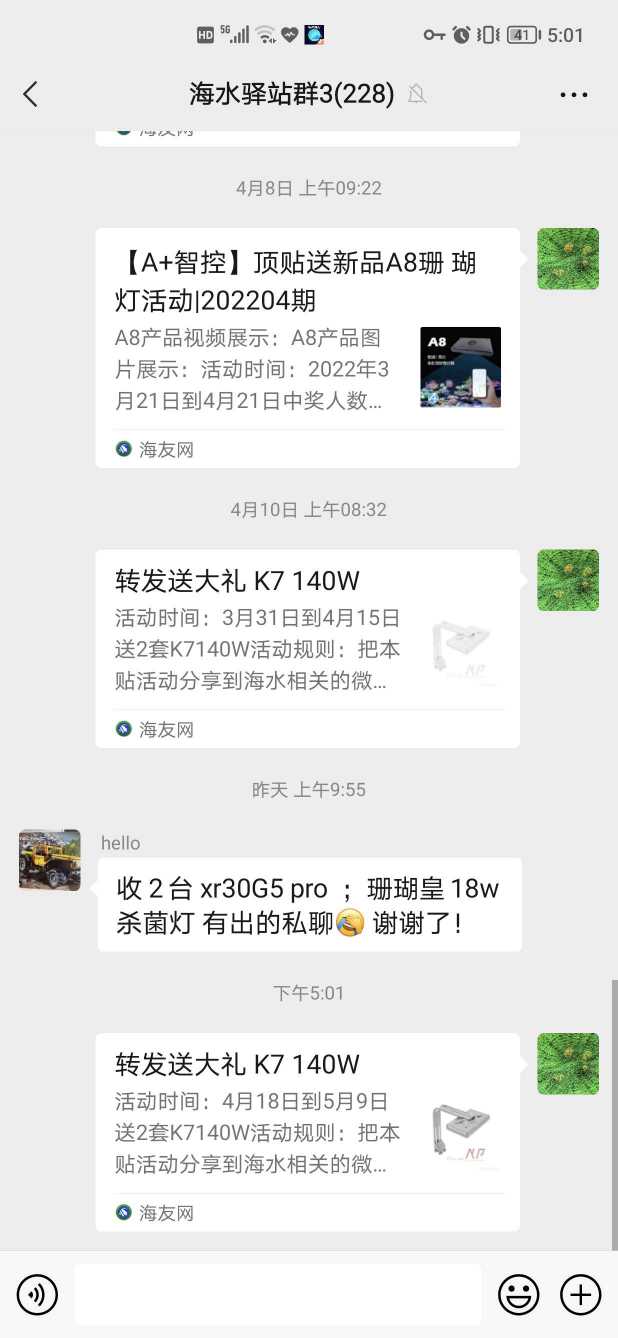Viewport: 618px width, 1338px height.
Task: Open the emoji sticker panel
Action: click(x=519, y=1295)
